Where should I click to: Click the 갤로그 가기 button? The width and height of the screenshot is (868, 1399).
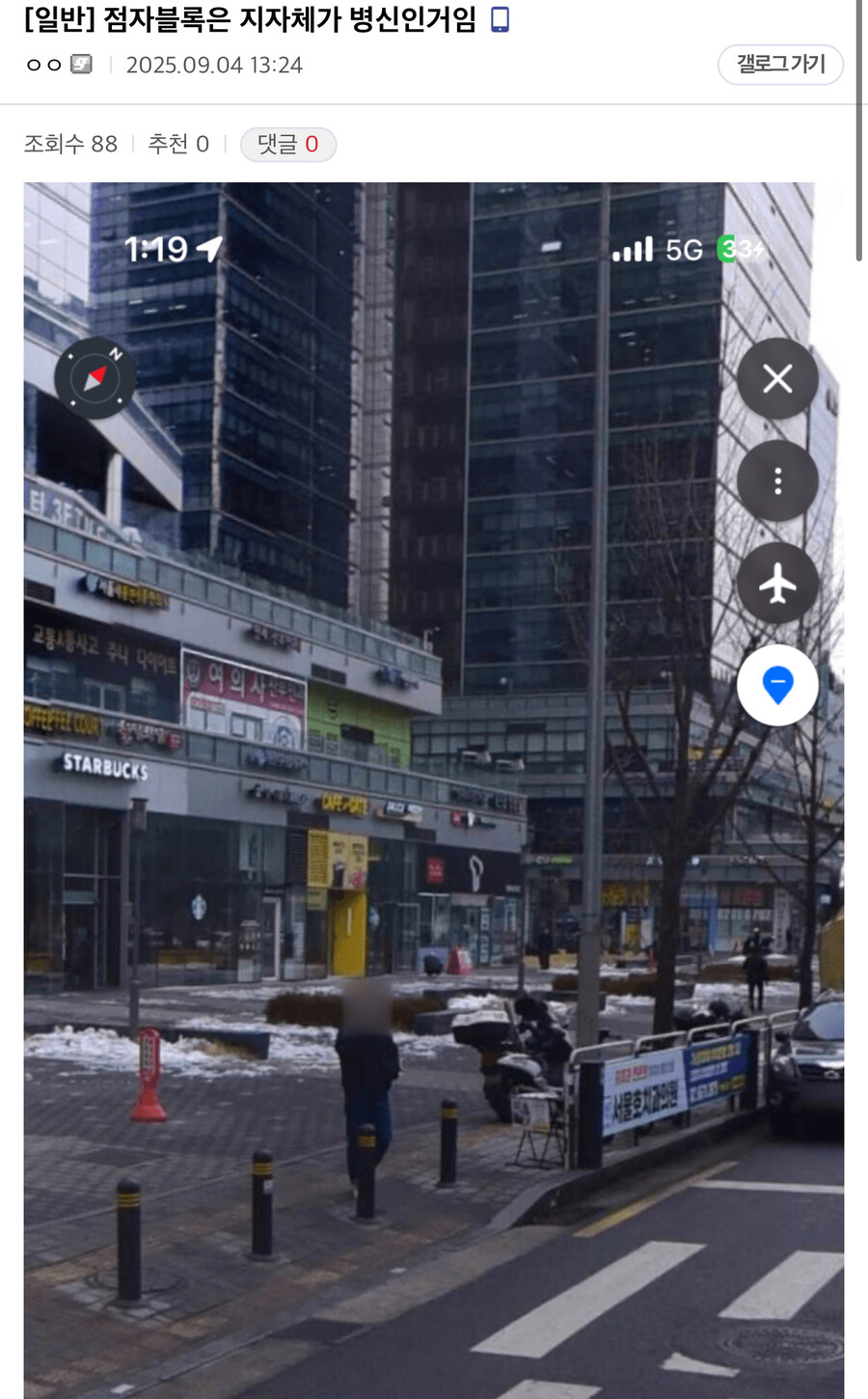[x=780, y=65]
